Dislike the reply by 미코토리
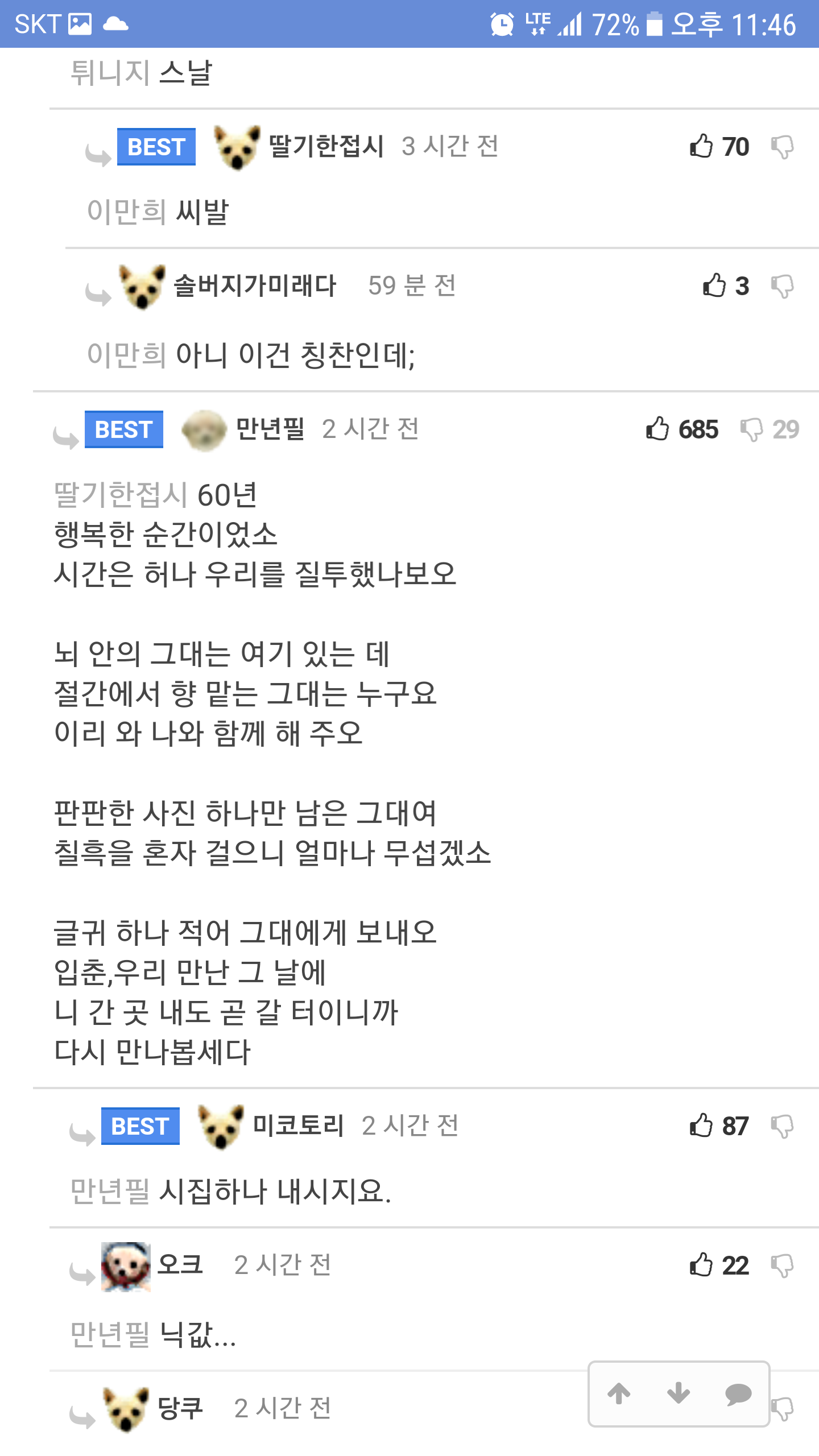819x1456 pixels. click(x=783, y=1126)
